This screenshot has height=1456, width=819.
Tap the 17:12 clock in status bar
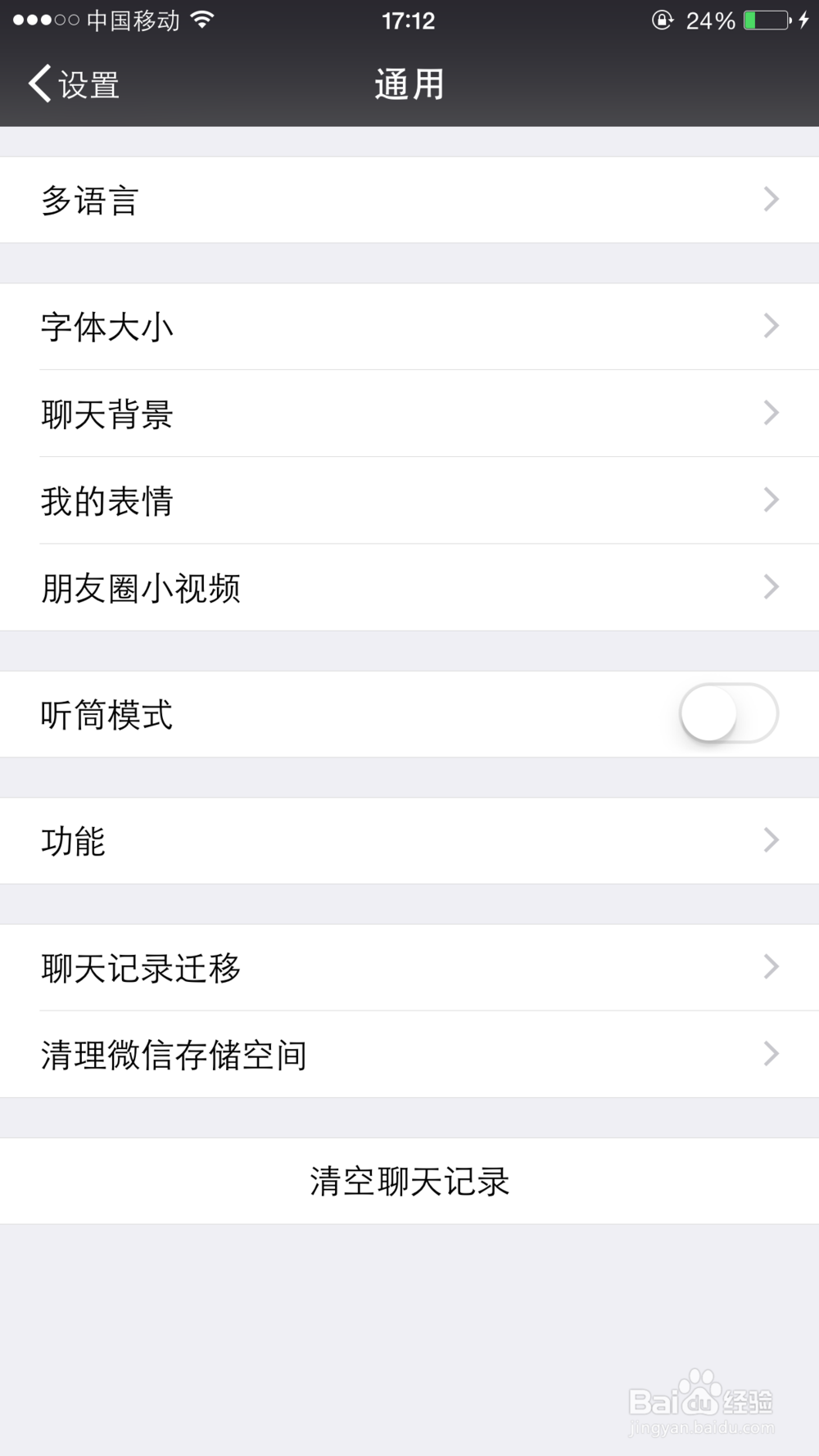pyautogui.click(x=409, y=20)
